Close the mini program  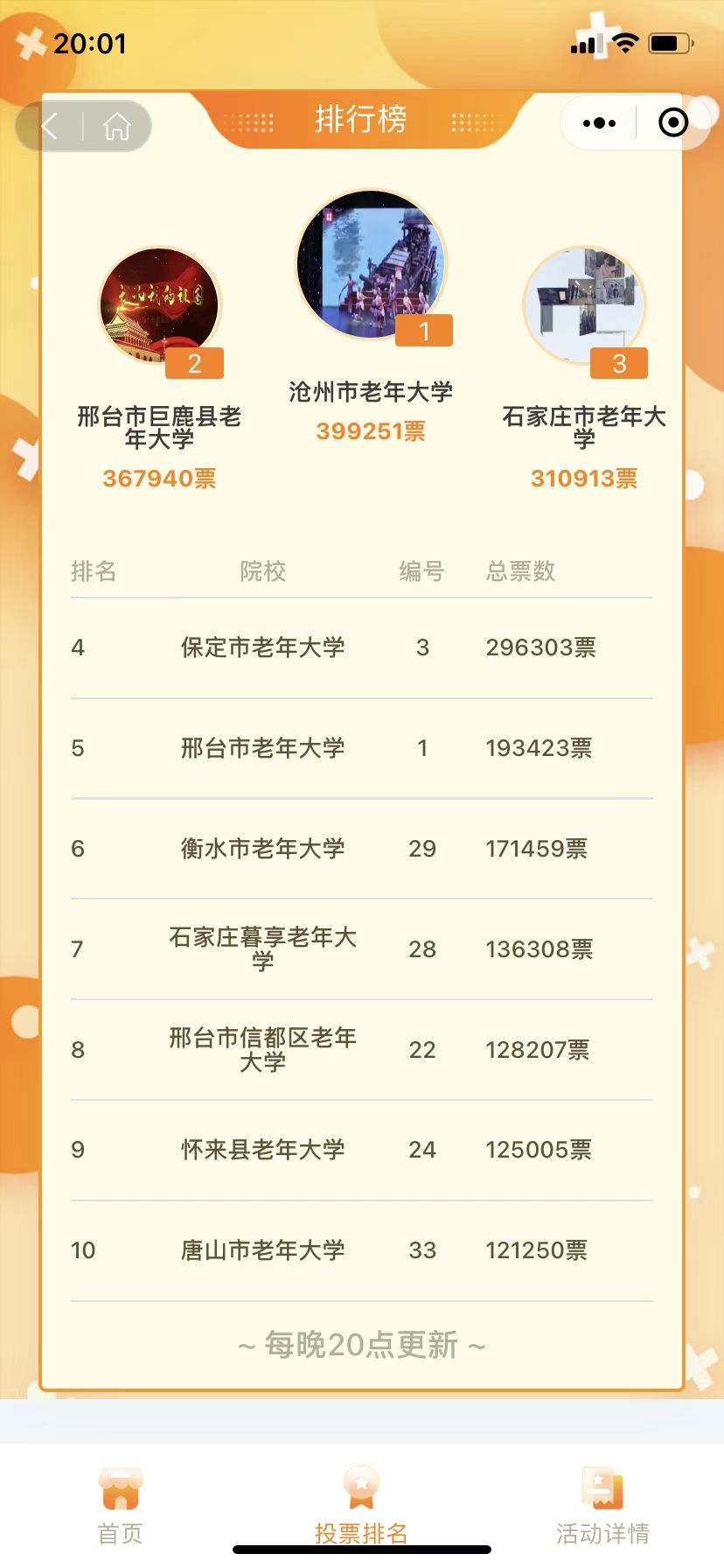[x=672, y=122]
